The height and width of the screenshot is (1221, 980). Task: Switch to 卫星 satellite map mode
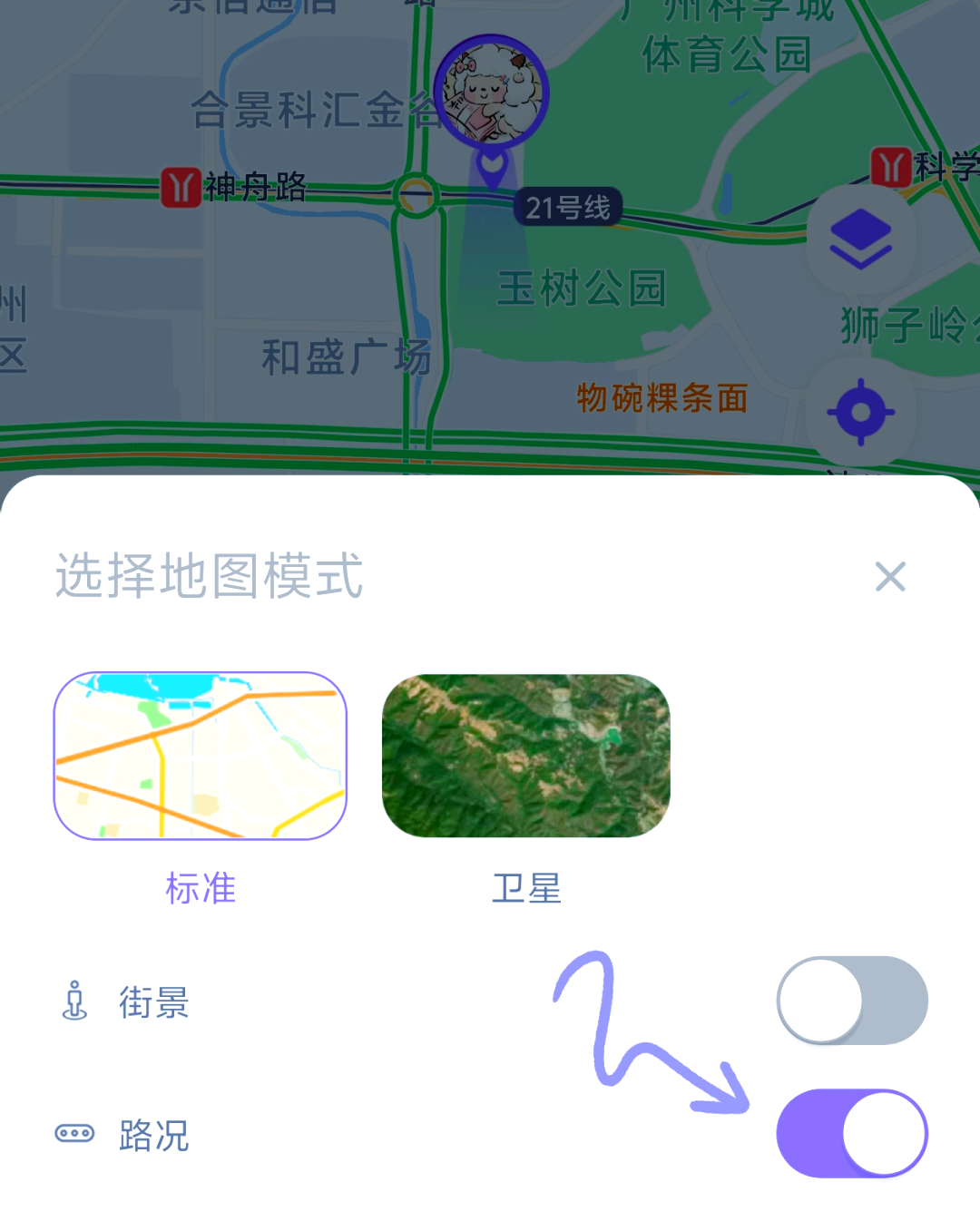[x=526, y=755]
